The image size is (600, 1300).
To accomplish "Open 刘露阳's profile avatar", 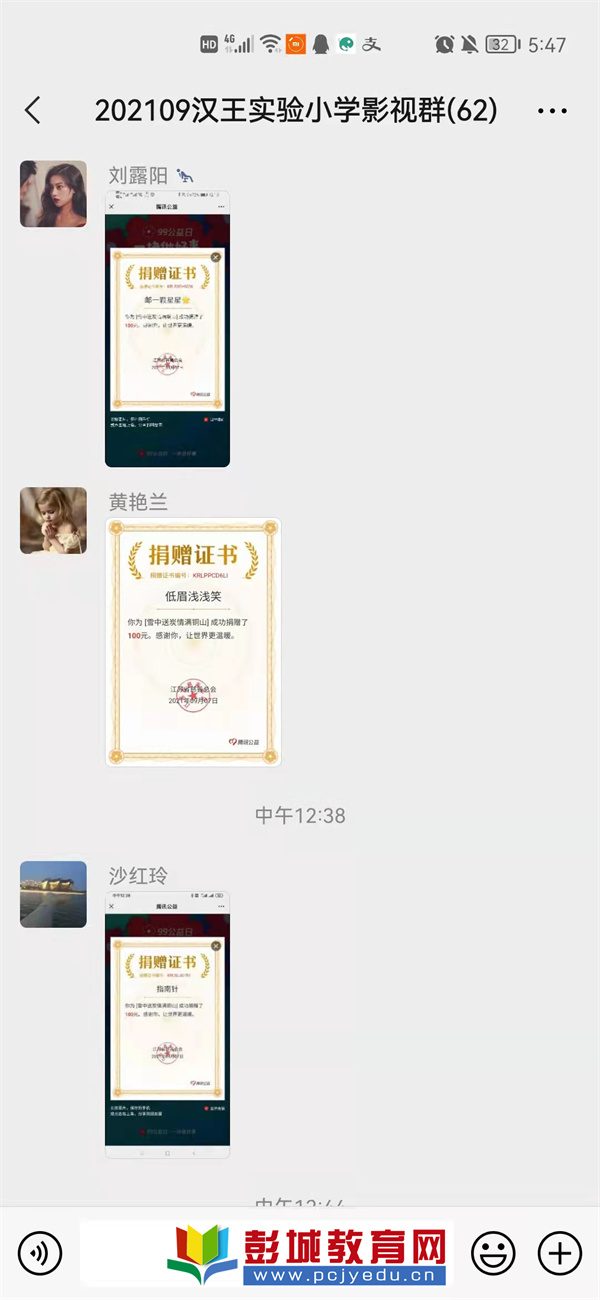I will 53,194.
